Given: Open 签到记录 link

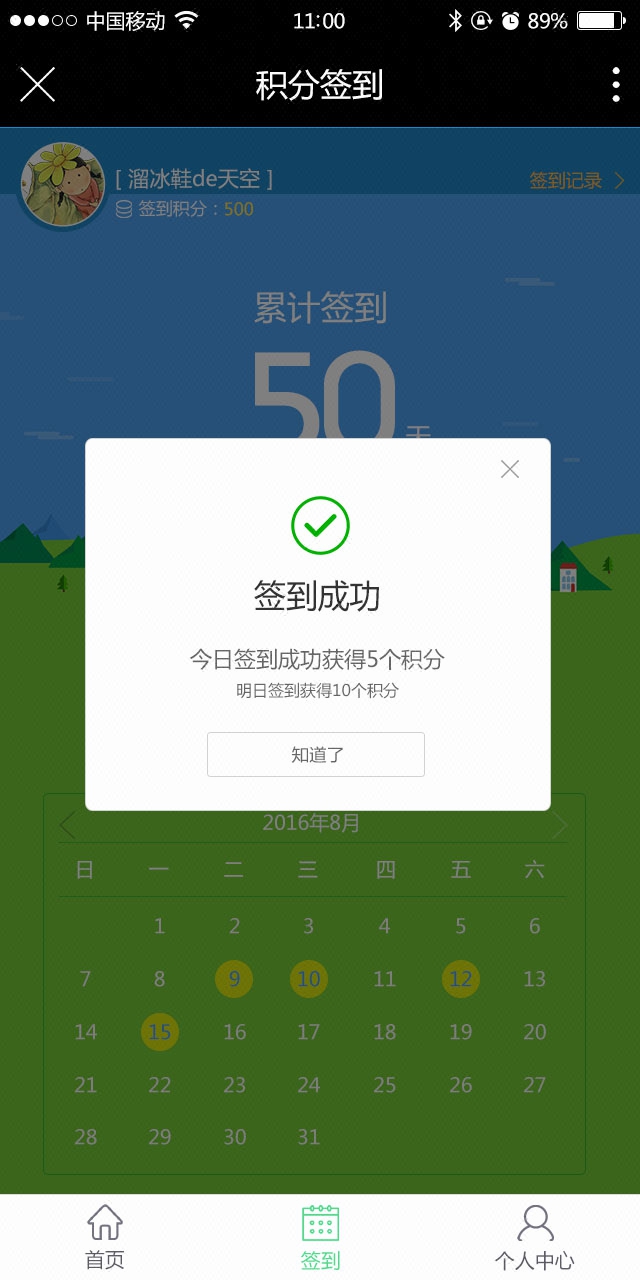Looking at the screenshot, I should coord(576,181).
